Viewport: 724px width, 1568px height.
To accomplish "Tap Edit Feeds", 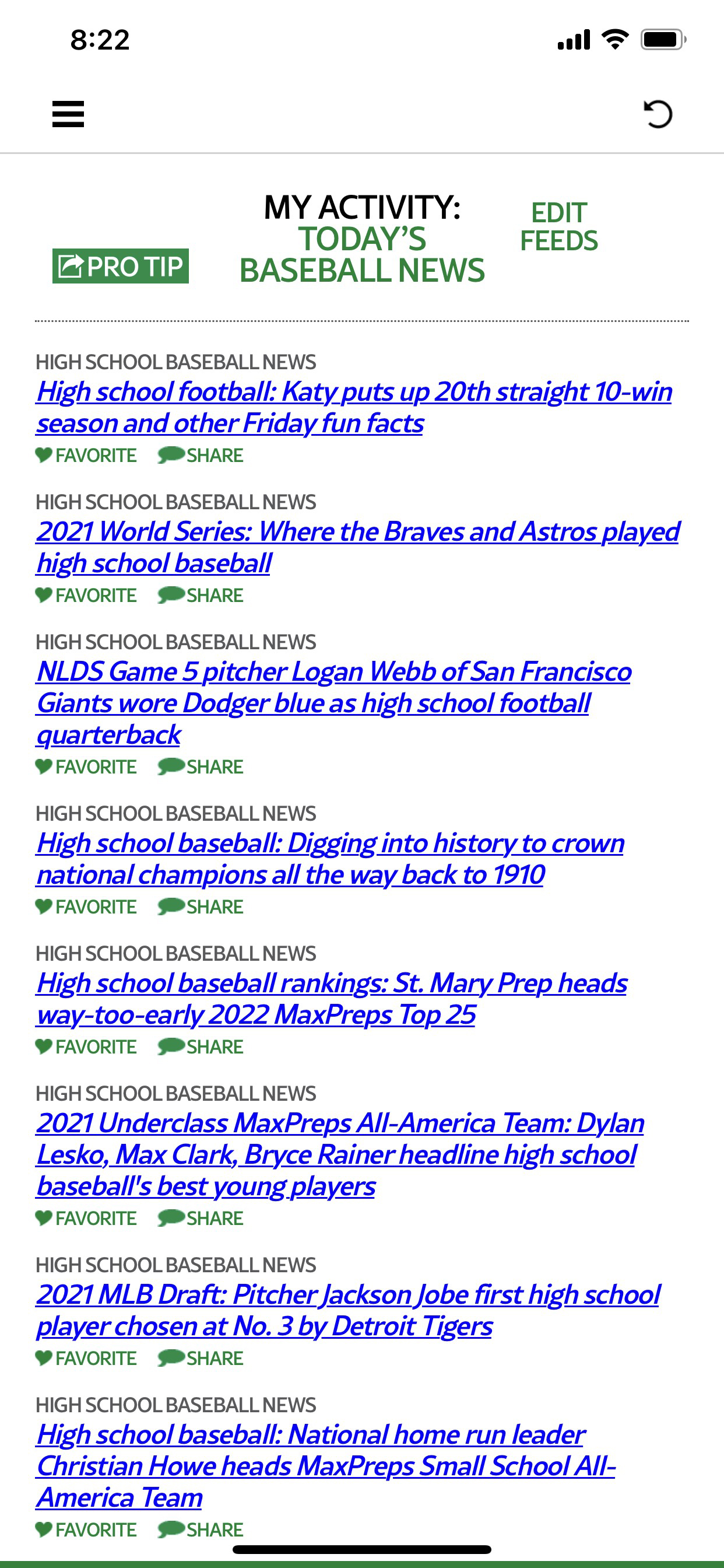I will click(558, 226).
